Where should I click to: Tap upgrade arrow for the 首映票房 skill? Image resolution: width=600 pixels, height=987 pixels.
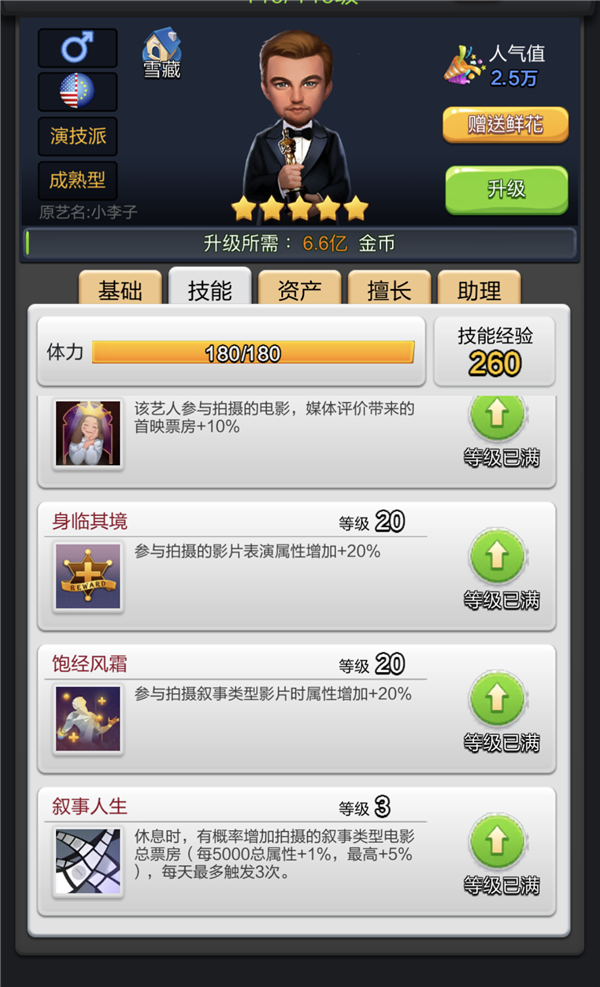pos(497,417)
